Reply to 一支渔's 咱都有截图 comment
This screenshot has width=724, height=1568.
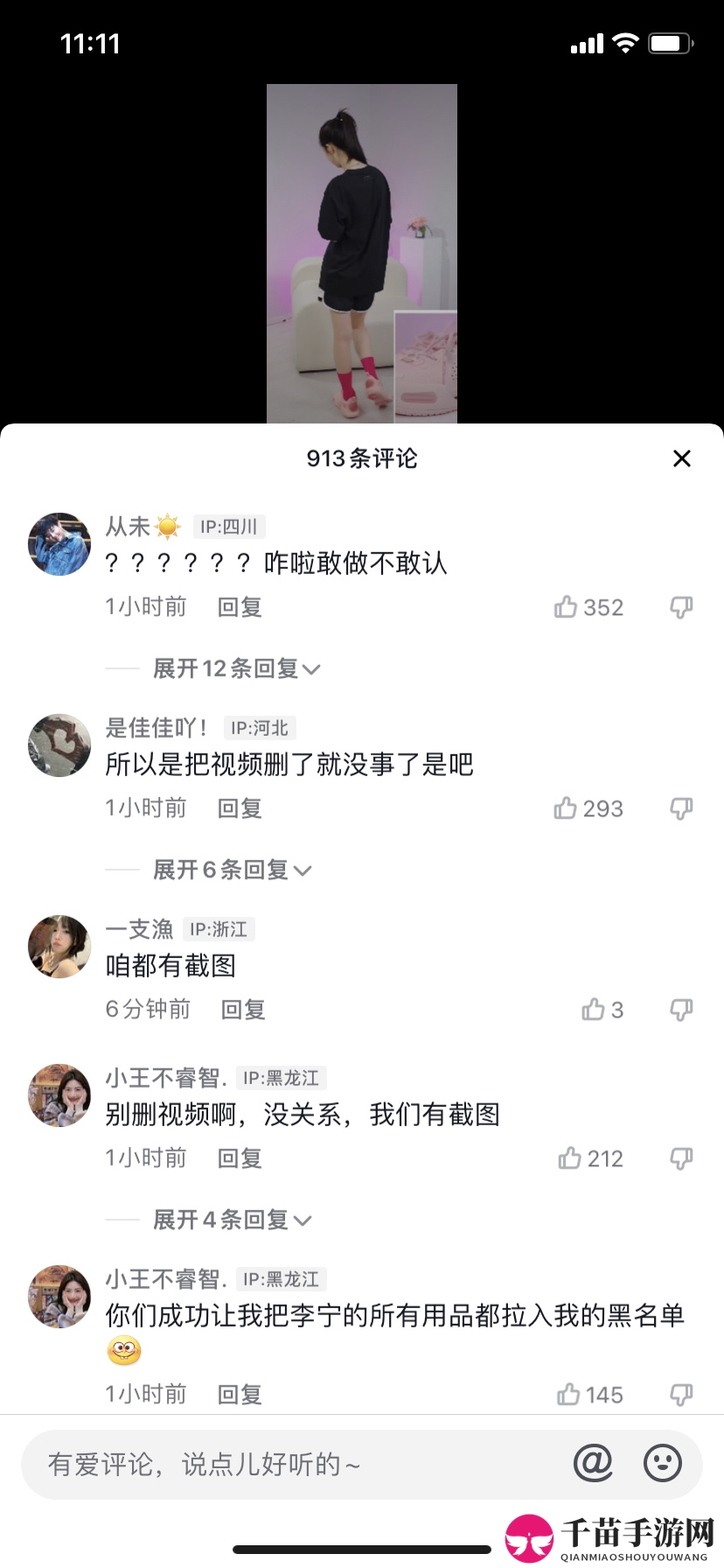pyautogui.click(x=243, y=1010)
